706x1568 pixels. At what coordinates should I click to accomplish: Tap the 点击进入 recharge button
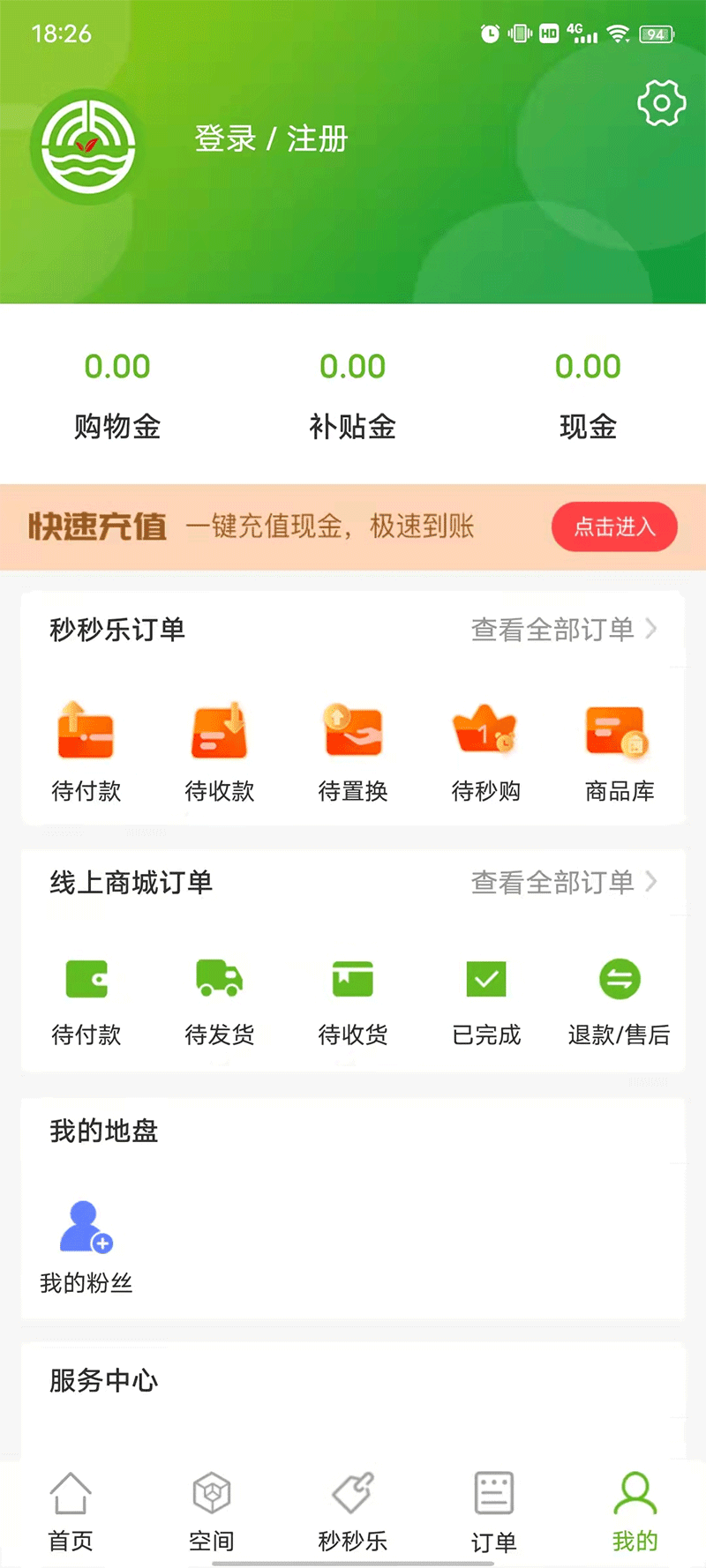pos(614,526)
